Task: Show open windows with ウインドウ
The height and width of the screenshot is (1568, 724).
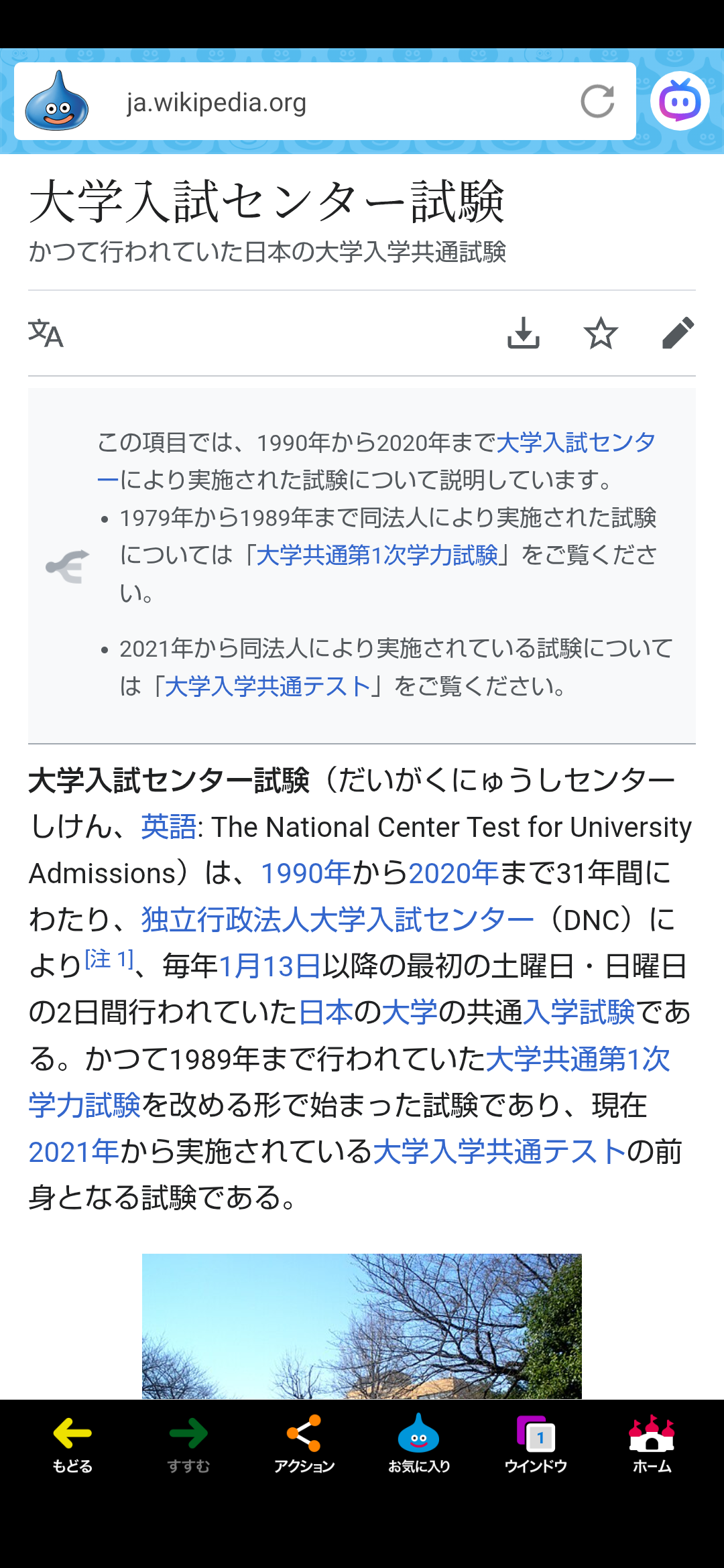Action: pyautogui.click(x=536, y=1444)
